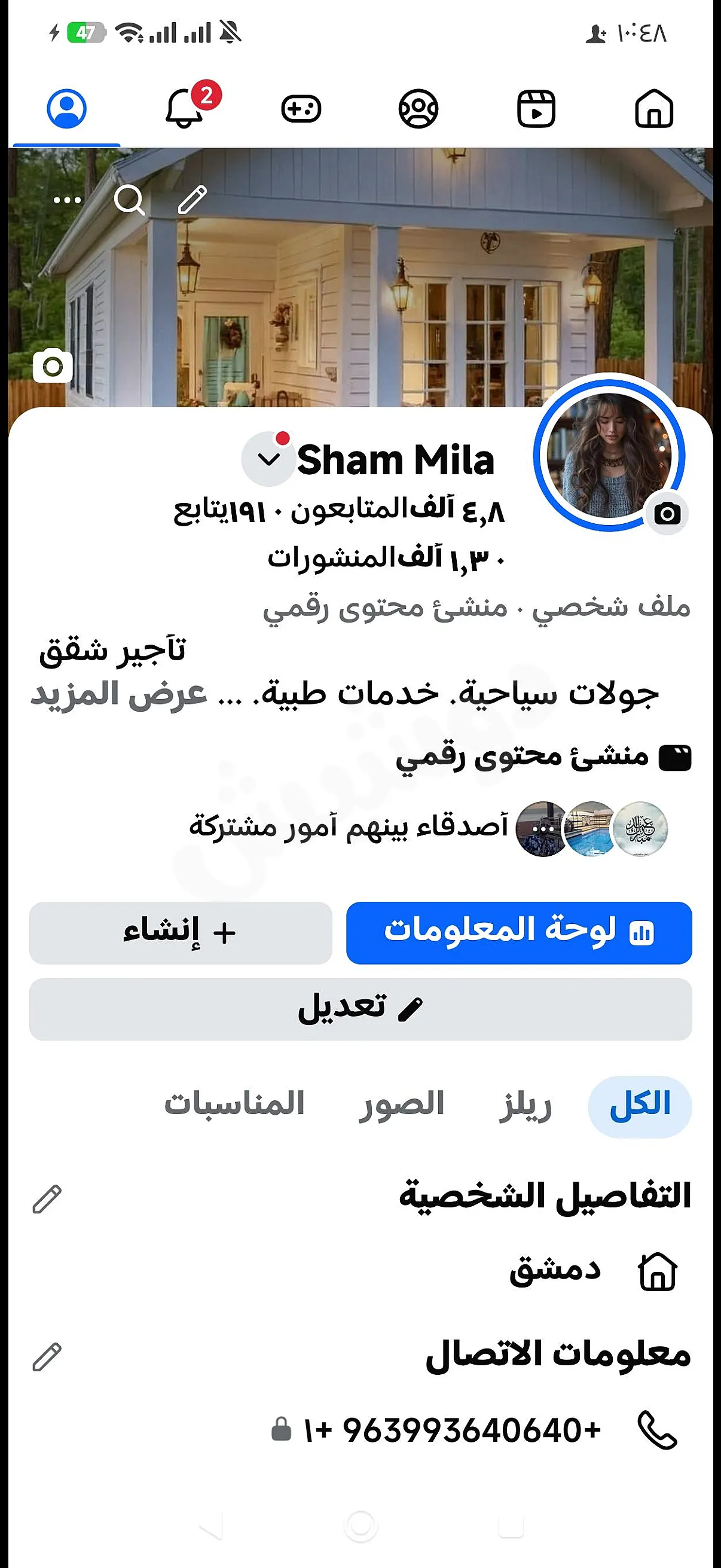The height and width of the screenshot is (1568, 721).
Task: Switch to the الصور photos tab
Action: (x=402, y=1105)
